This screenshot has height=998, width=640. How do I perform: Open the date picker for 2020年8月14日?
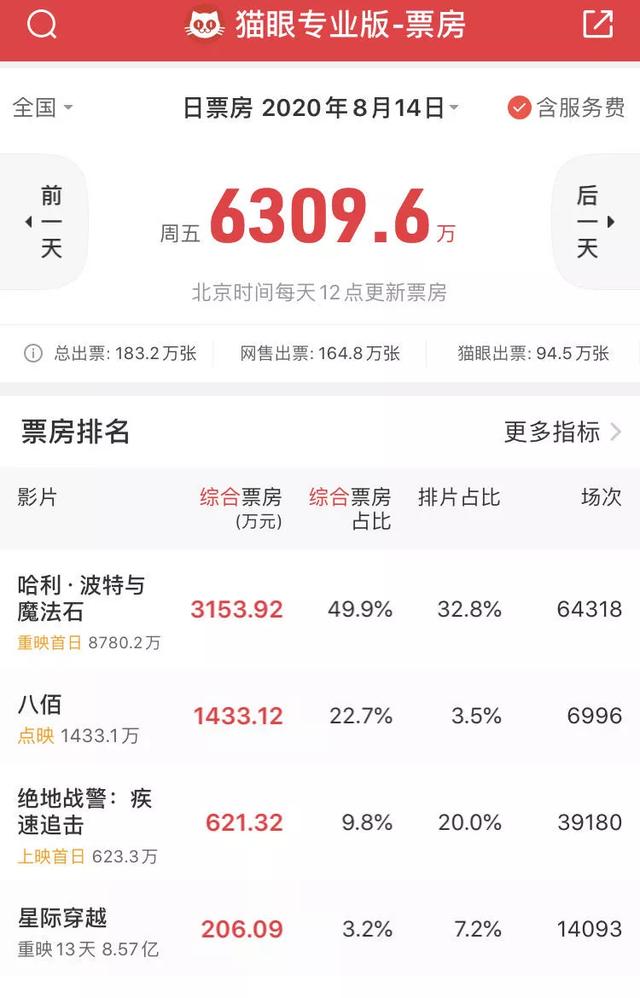click(x=320, y=108)
